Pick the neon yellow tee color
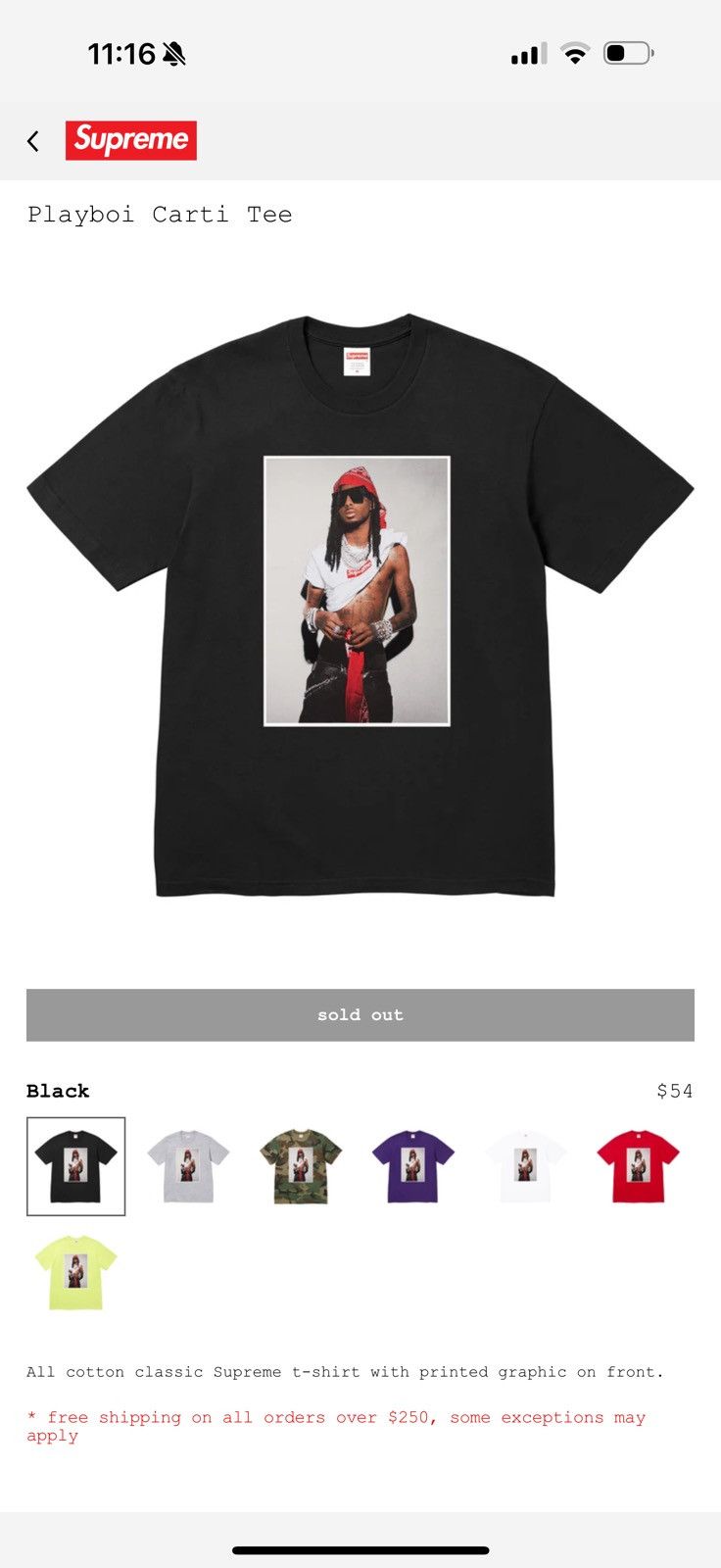Viewport: 721px width, 1568px height. 76,1272
